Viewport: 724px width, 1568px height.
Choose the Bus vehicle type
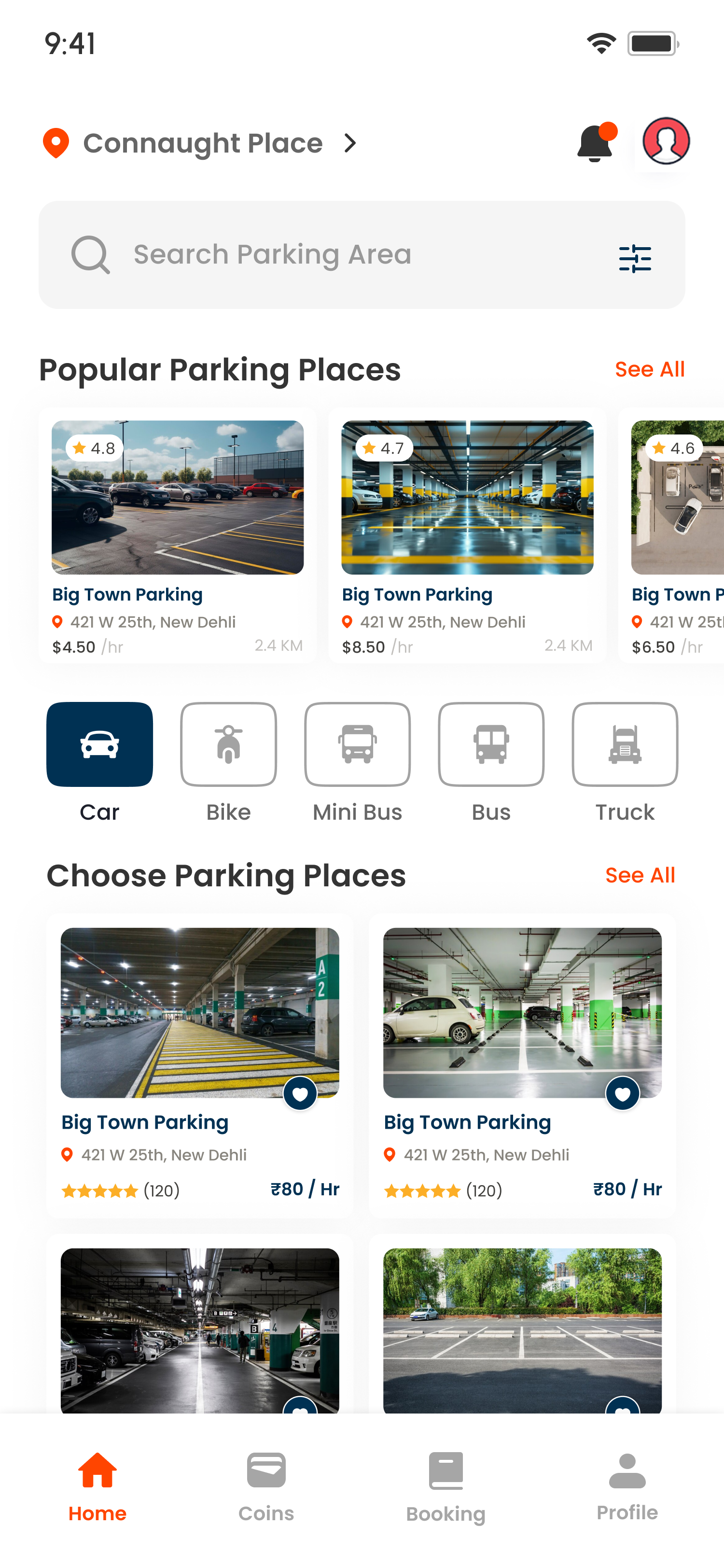(x=491, y=744)
